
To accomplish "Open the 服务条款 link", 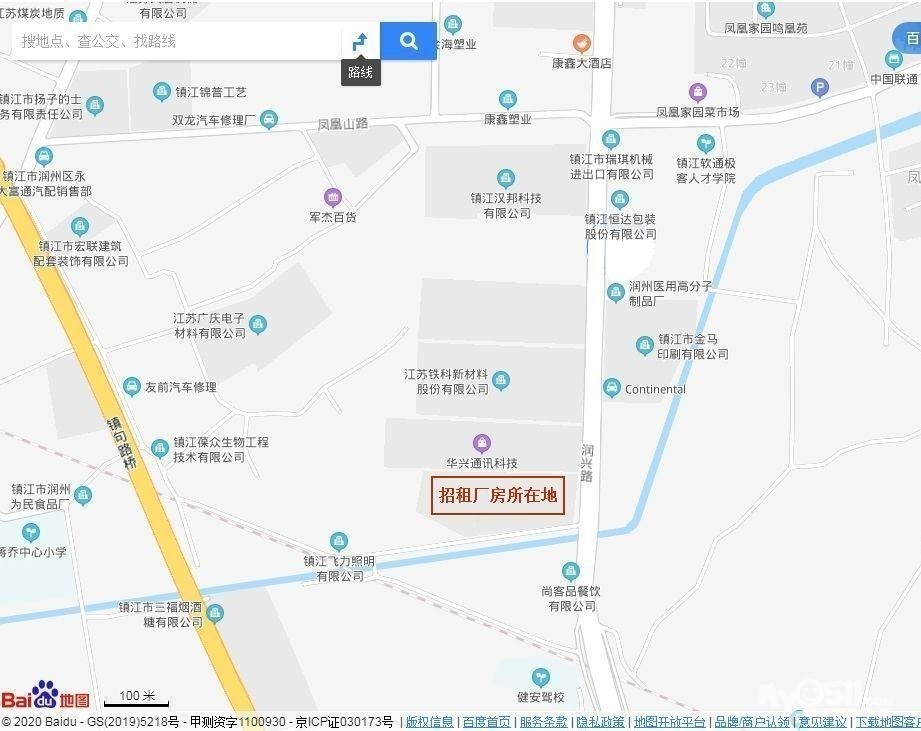I will click(543, 722).
